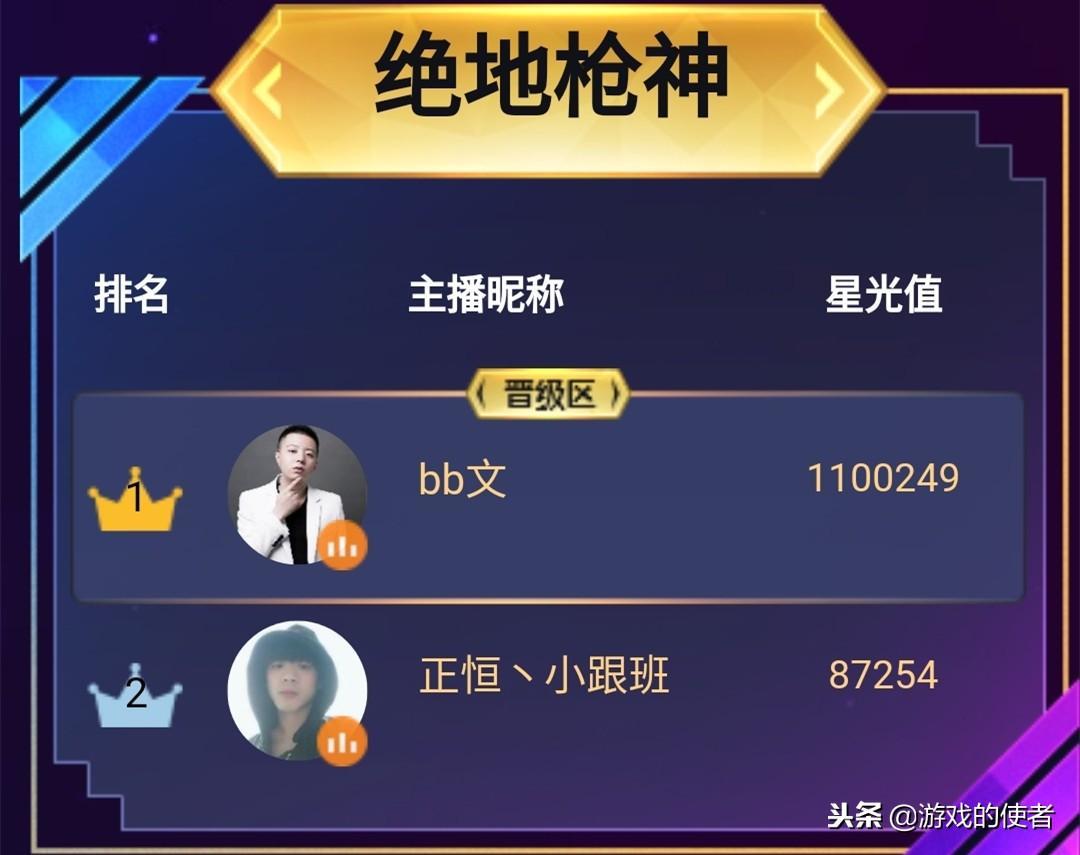
Task: View 正恒丶小跟班's avatar profile
Action: tap(297, 690)
